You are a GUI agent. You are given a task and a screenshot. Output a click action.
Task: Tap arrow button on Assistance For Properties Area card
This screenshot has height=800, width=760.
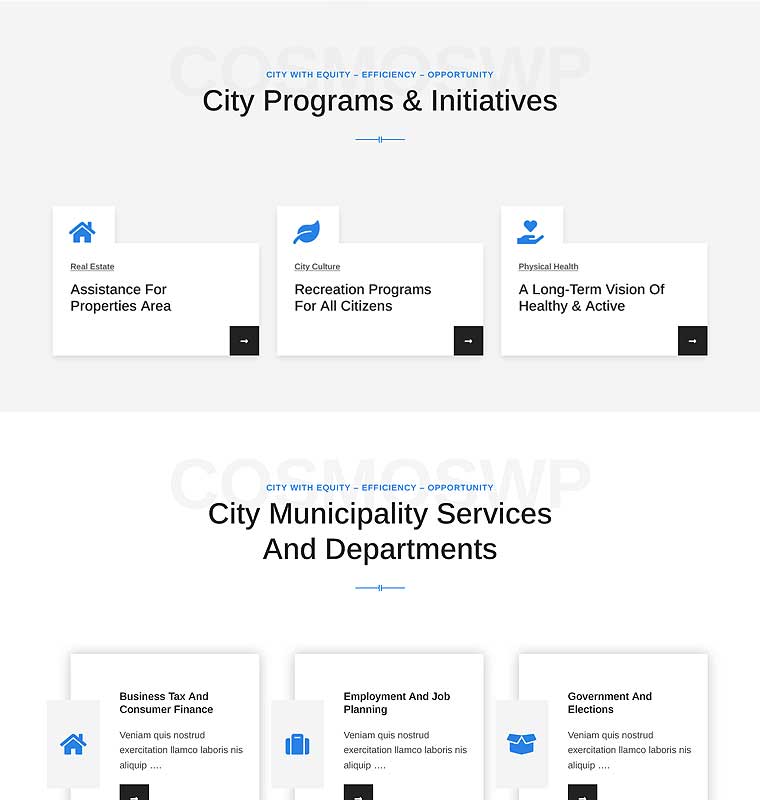click(x=244, y=340)
